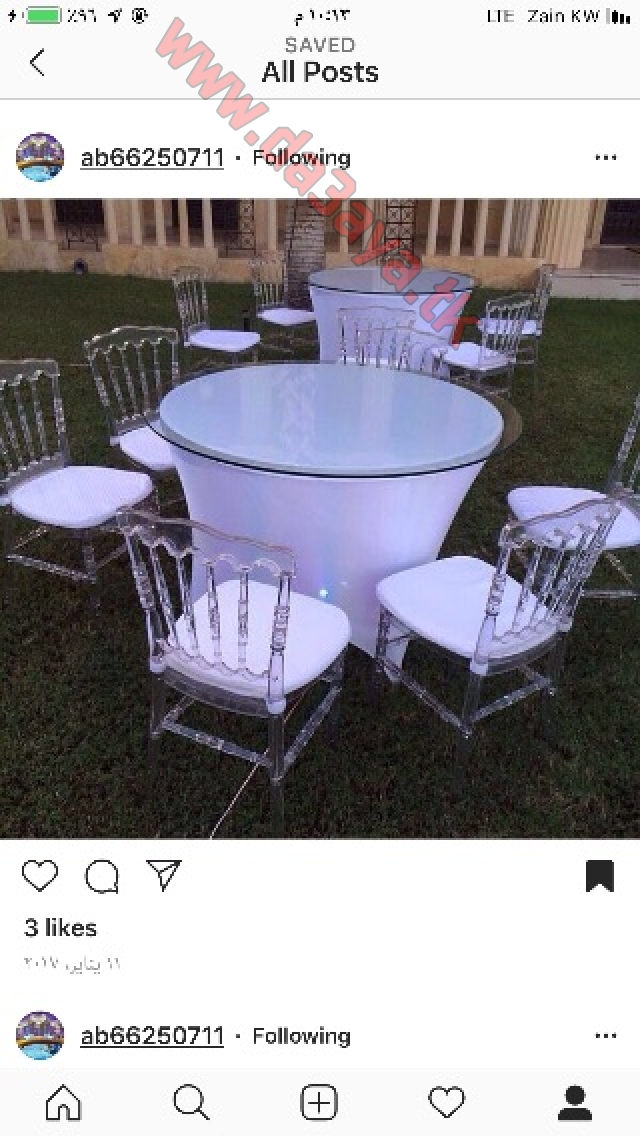The image size is (640, 1136).
Task: Open the second post's ab66250711 profile avatar
Action: (x=40, y=1035)
